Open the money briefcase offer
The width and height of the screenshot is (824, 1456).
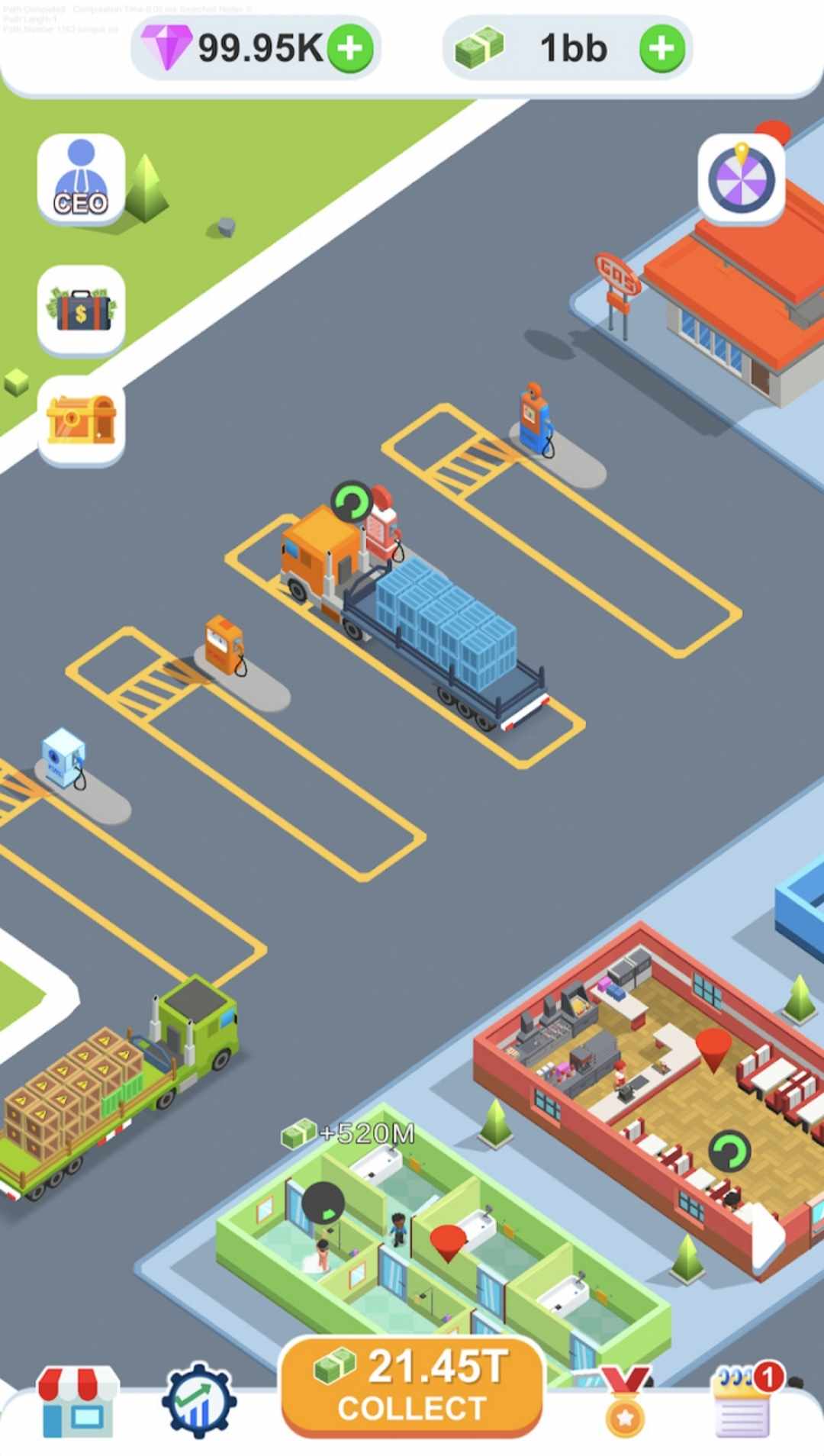[x=81, y=309]
